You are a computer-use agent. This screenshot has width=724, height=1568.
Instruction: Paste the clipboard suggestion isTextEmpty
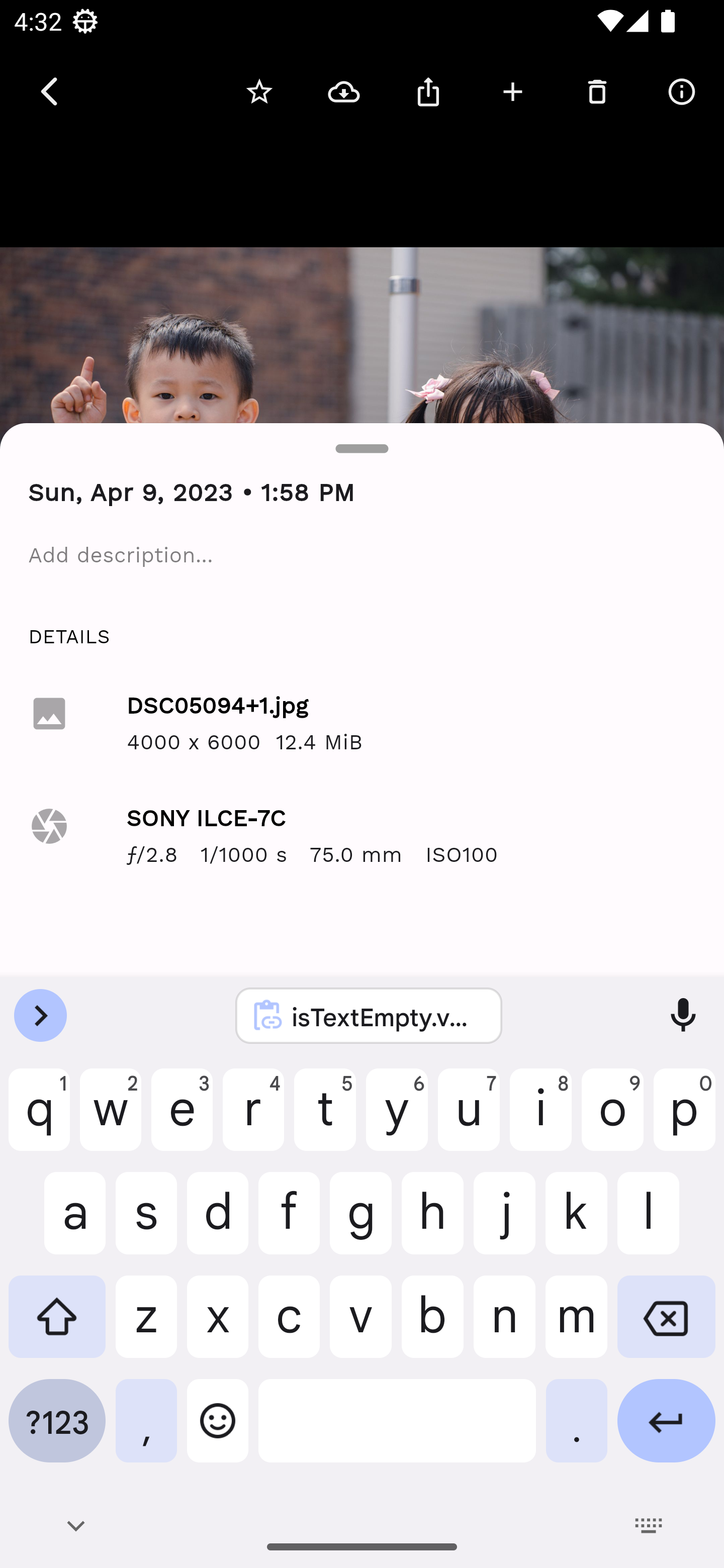(x=369, y=1016)
